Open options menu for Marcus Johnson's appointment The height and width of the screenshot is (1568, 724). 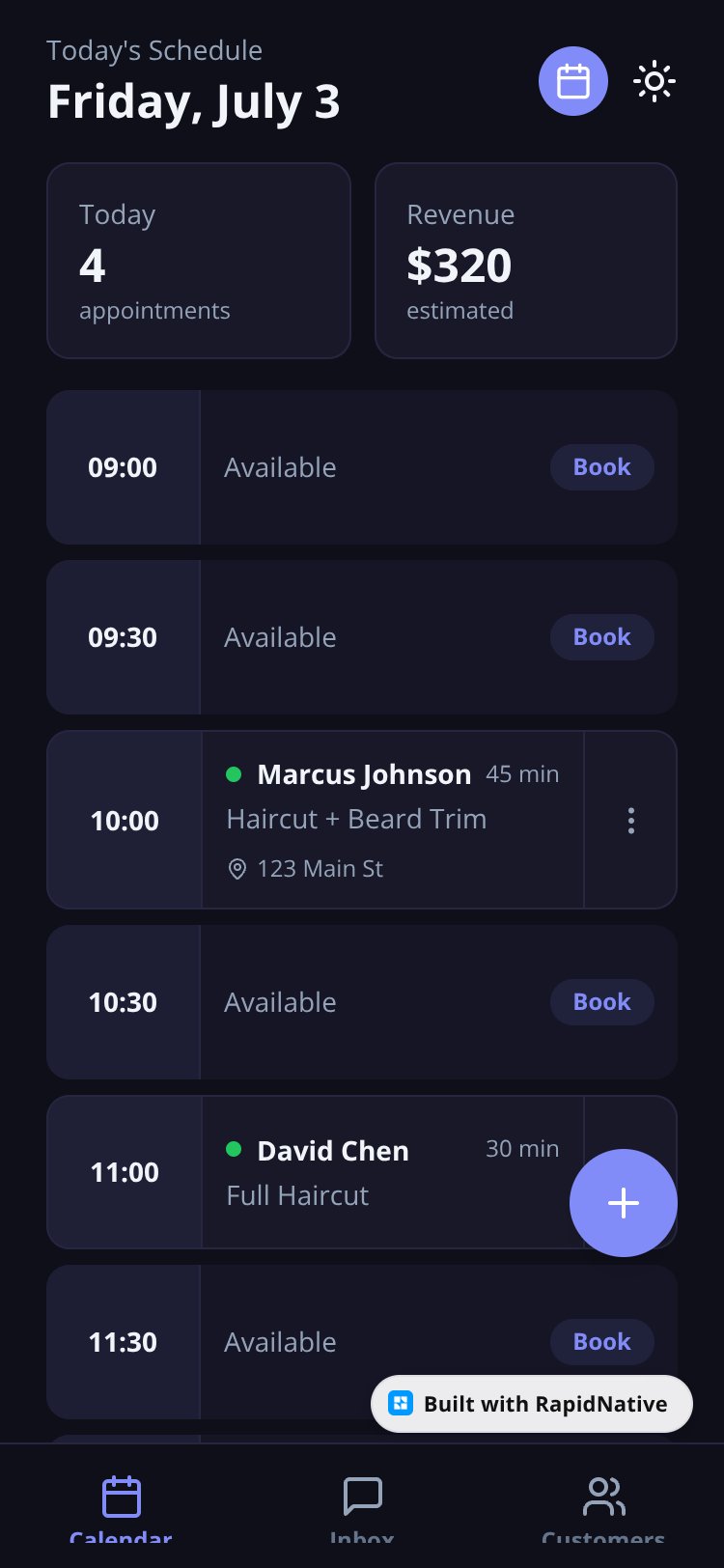[x=631, y=821]
